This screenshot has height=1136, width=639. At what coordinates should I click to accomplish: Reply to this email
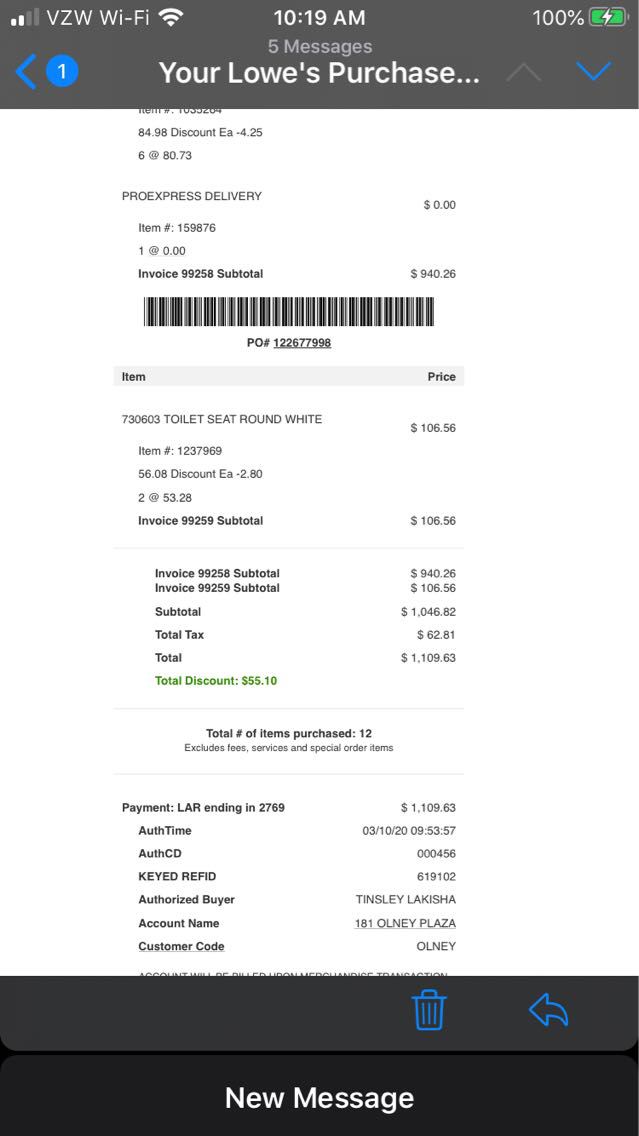[x=548, y=1010]
